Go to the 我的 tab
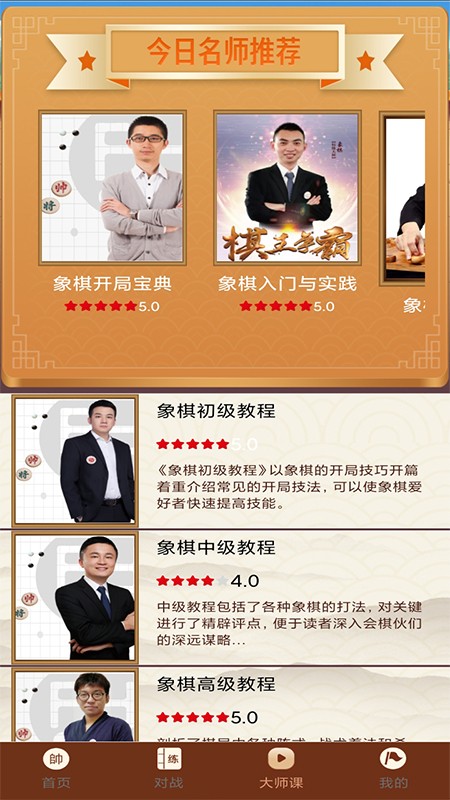This screenshot has width=450, height=800. click(393, 770)
